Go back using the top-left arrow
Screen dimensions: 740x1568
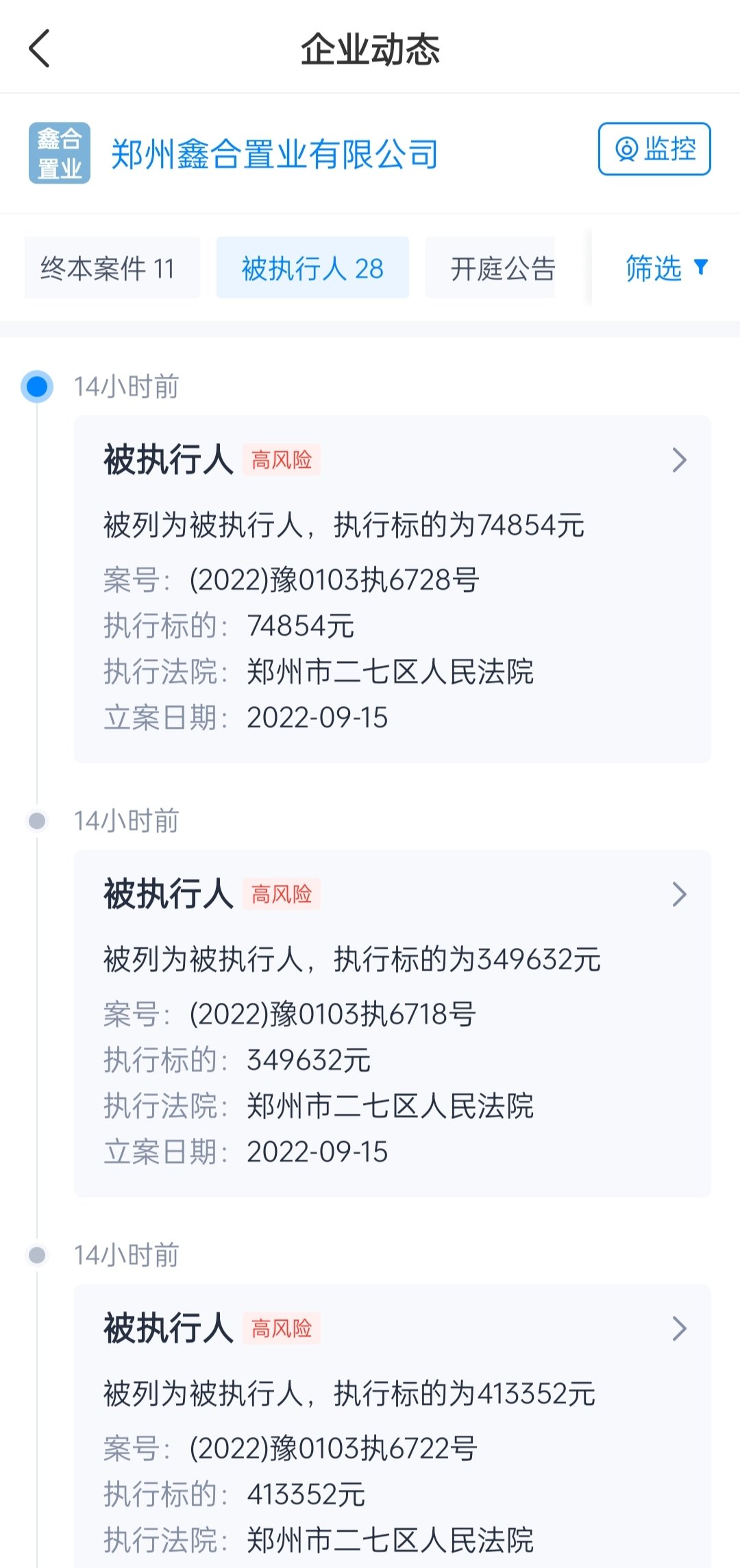40,49
